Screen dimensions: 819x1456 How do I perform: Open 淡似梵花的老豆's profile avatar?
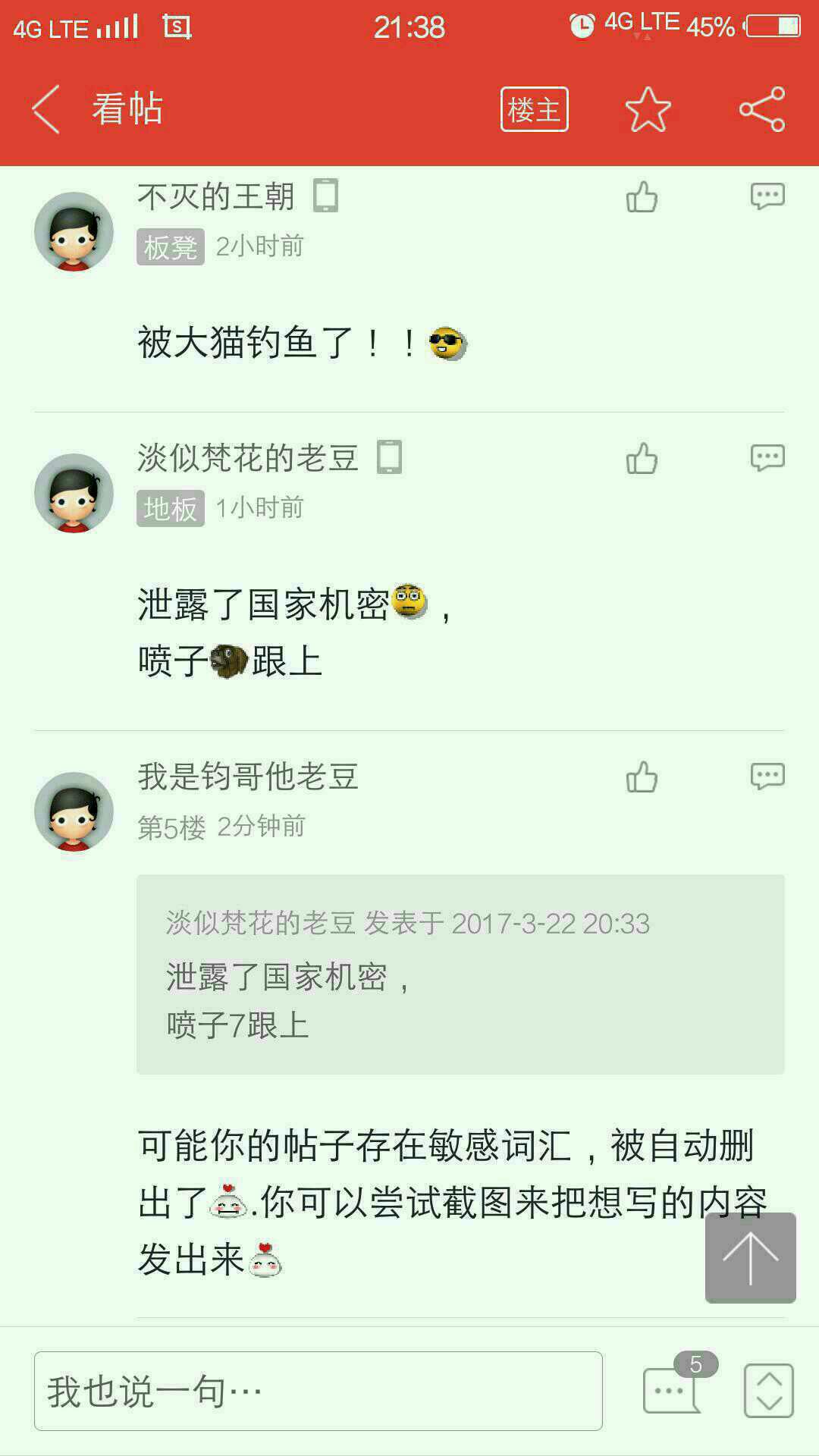pyautogui.click(x=74, y=493)
